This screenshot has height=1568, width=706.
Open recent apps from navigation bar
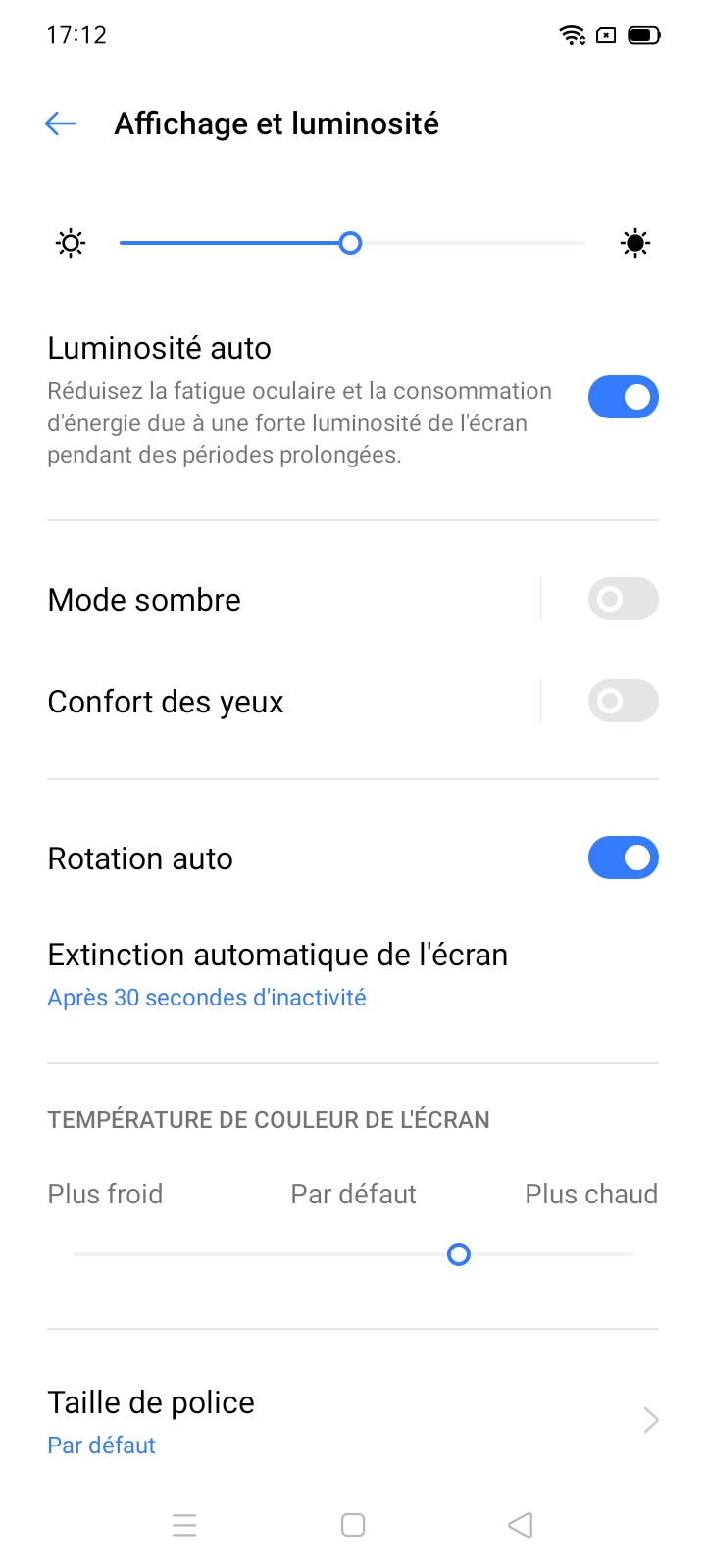tap(184, 1525)
